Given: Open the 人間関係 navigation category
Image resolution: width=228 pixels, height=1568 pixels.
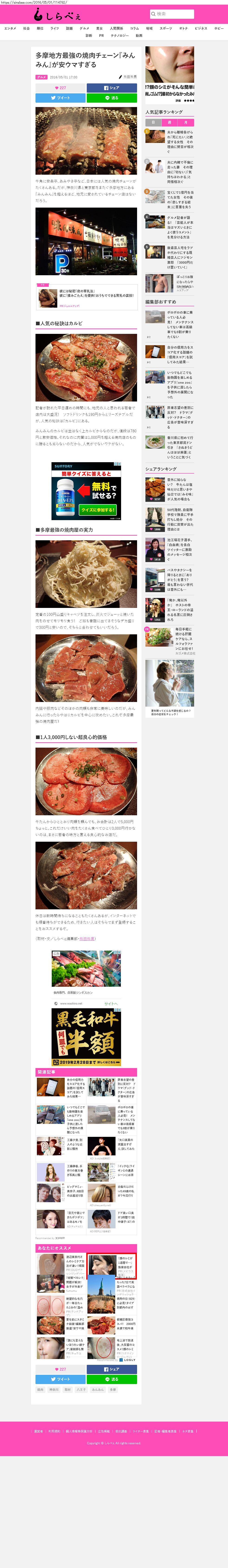Looking at the screenshot, I should coord(116,28).
